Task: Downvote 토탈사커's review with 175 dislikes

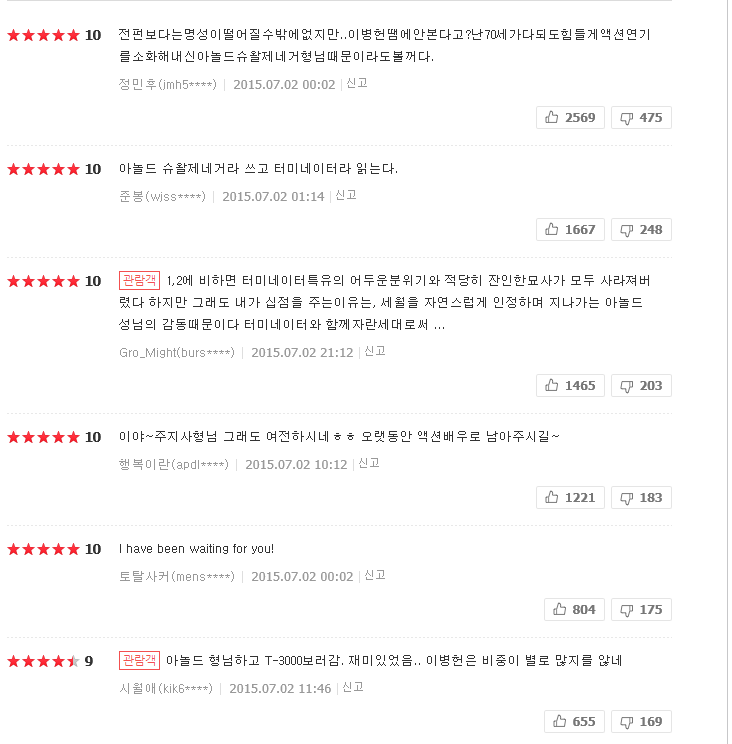Action: [x=641, y=610]
